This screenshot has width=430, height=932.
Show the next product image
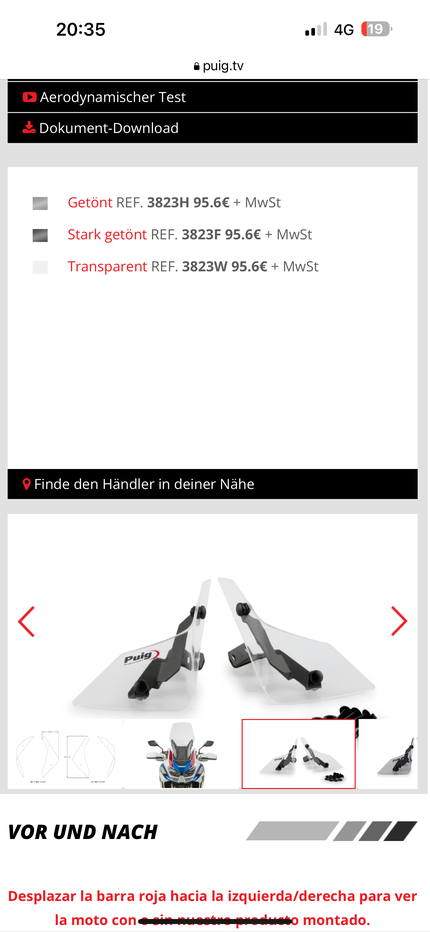point(399,622)
